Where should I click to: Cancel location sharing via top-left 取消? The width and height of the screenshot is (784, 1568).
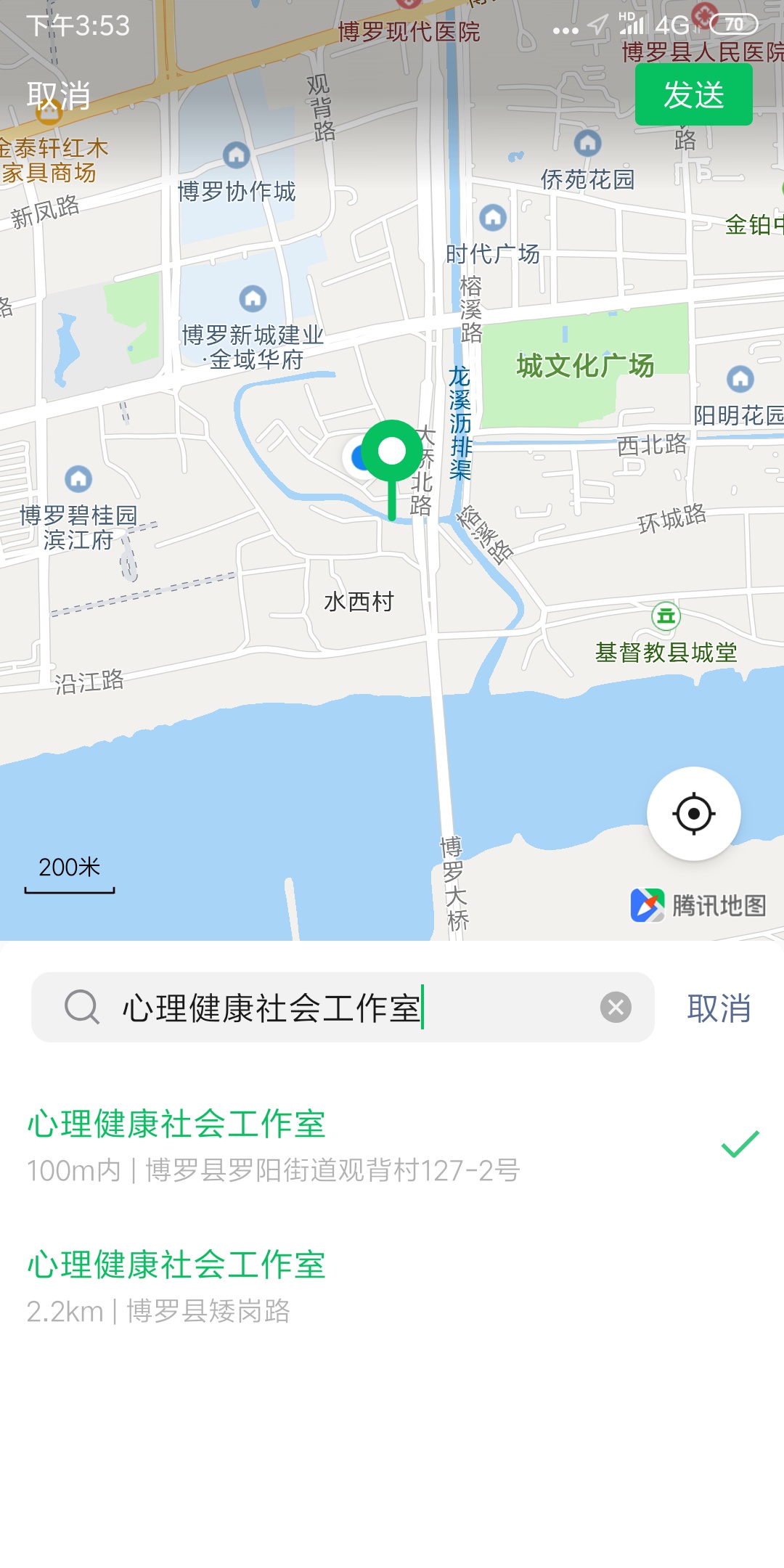[x=58, y=95]
